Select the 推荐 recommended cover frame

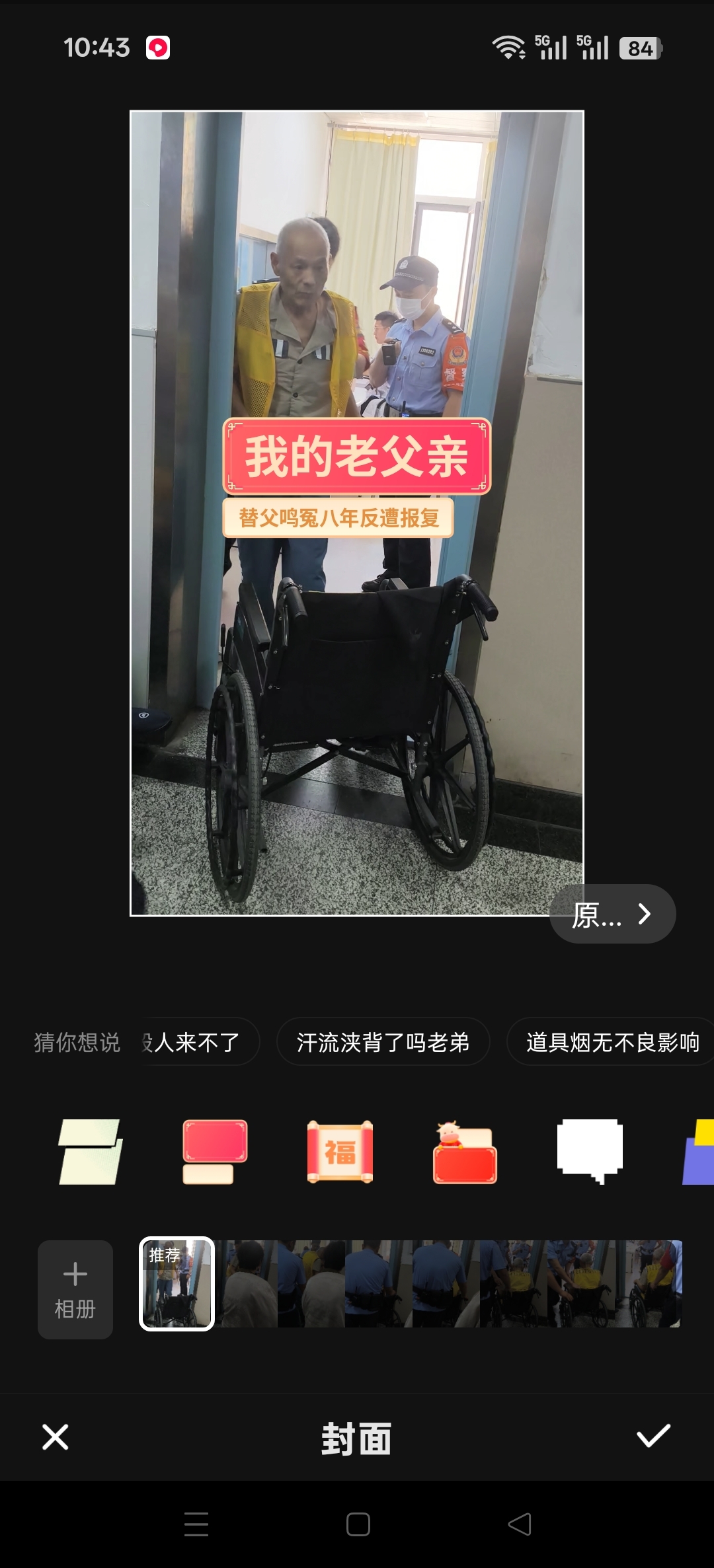coord(177,1283)
